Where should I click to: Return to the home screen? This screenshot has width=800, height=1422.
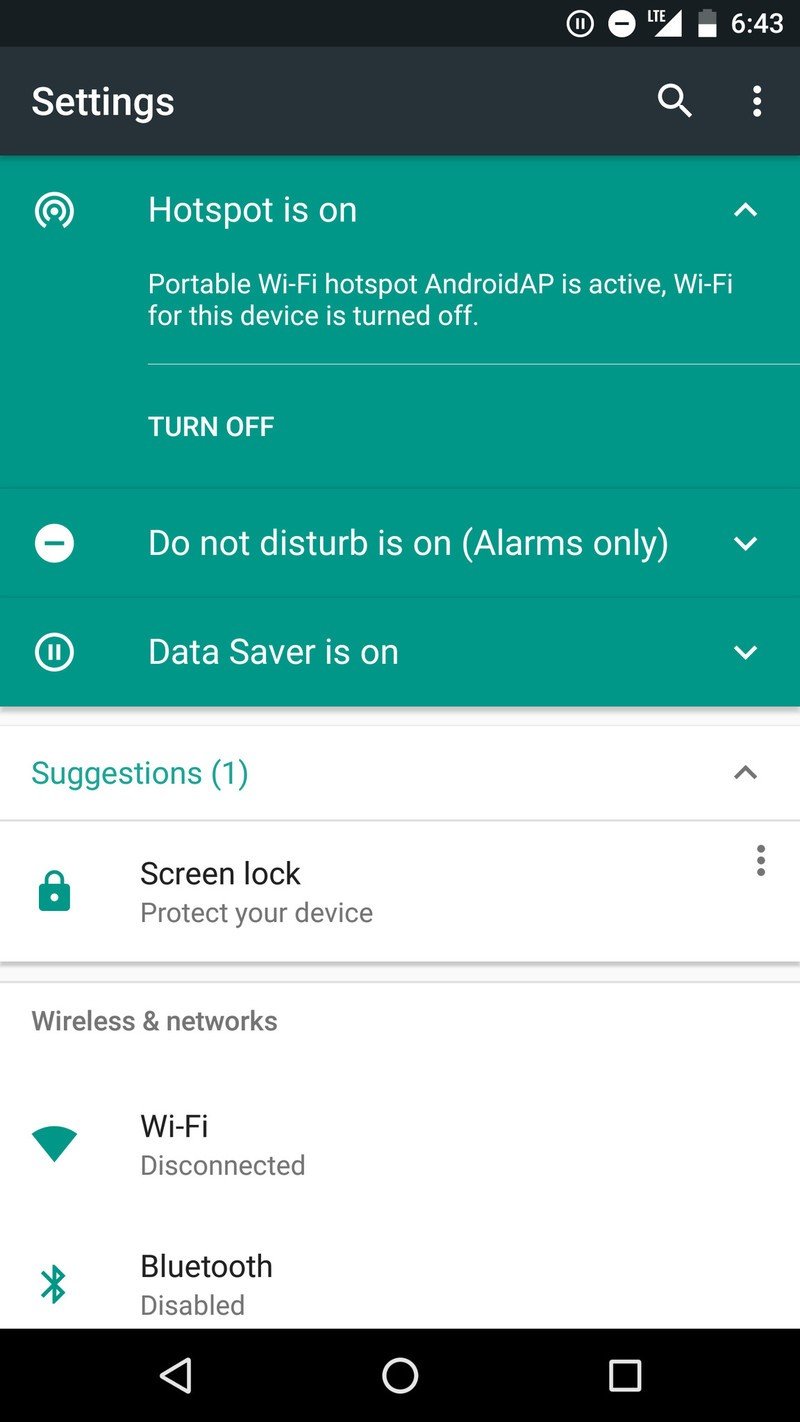(x=400, y=1376)
